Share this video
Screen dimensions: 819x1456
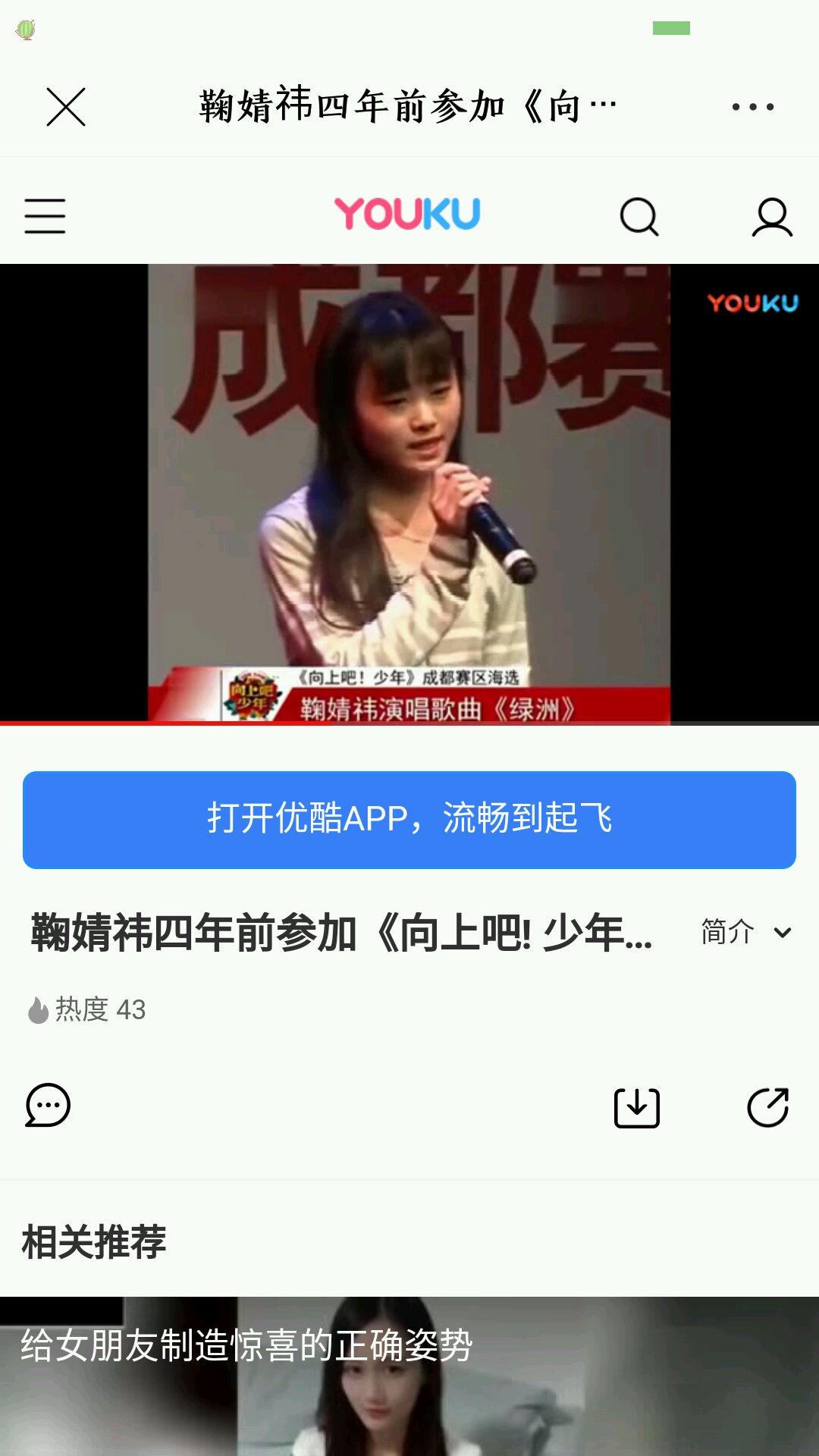click(x=767, y=1108)
